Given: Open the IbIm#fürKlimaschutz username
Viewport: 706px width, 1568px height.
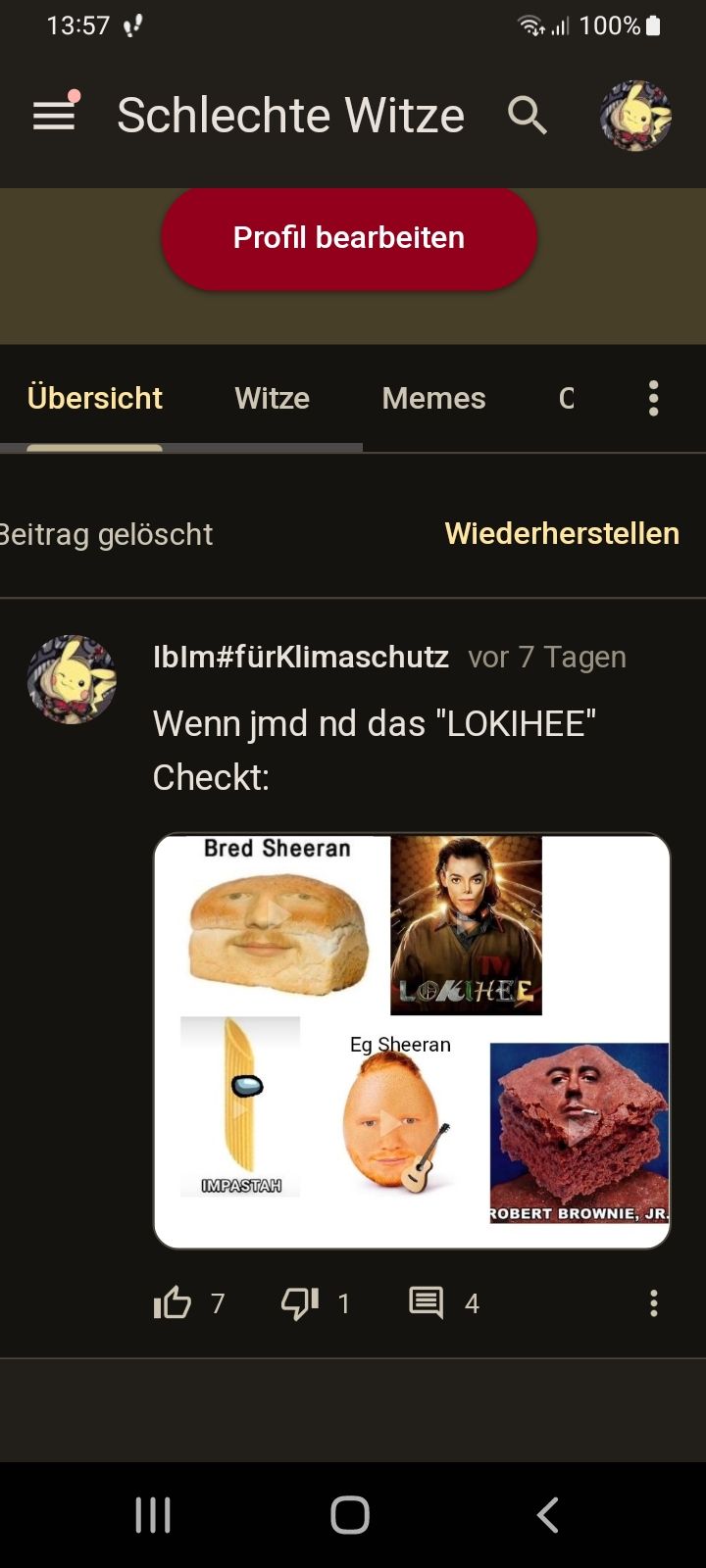Looking at the screenshot, I should (x=301, y=658).
